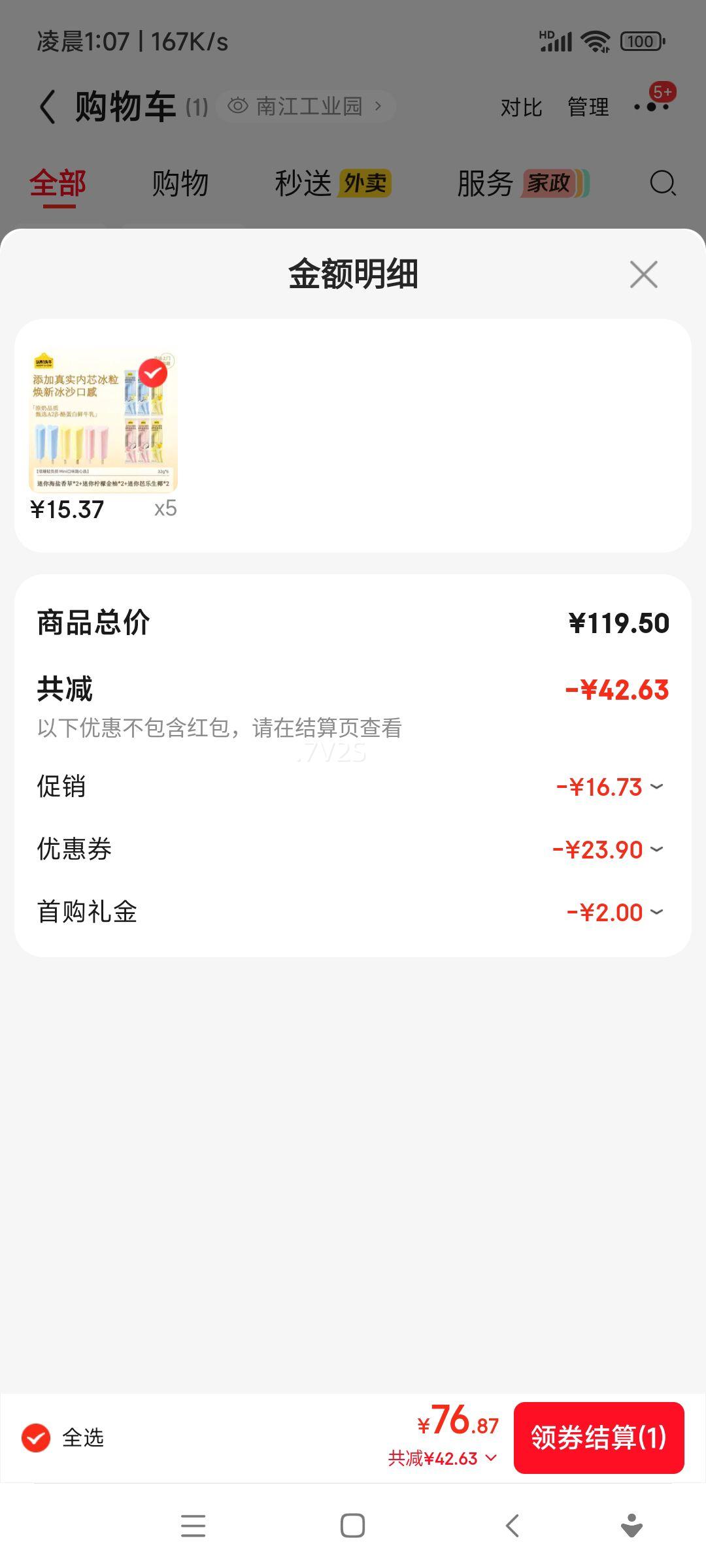Expand the 促销 discount details
Screen dimensions: 706x1568
click(658, 787)
